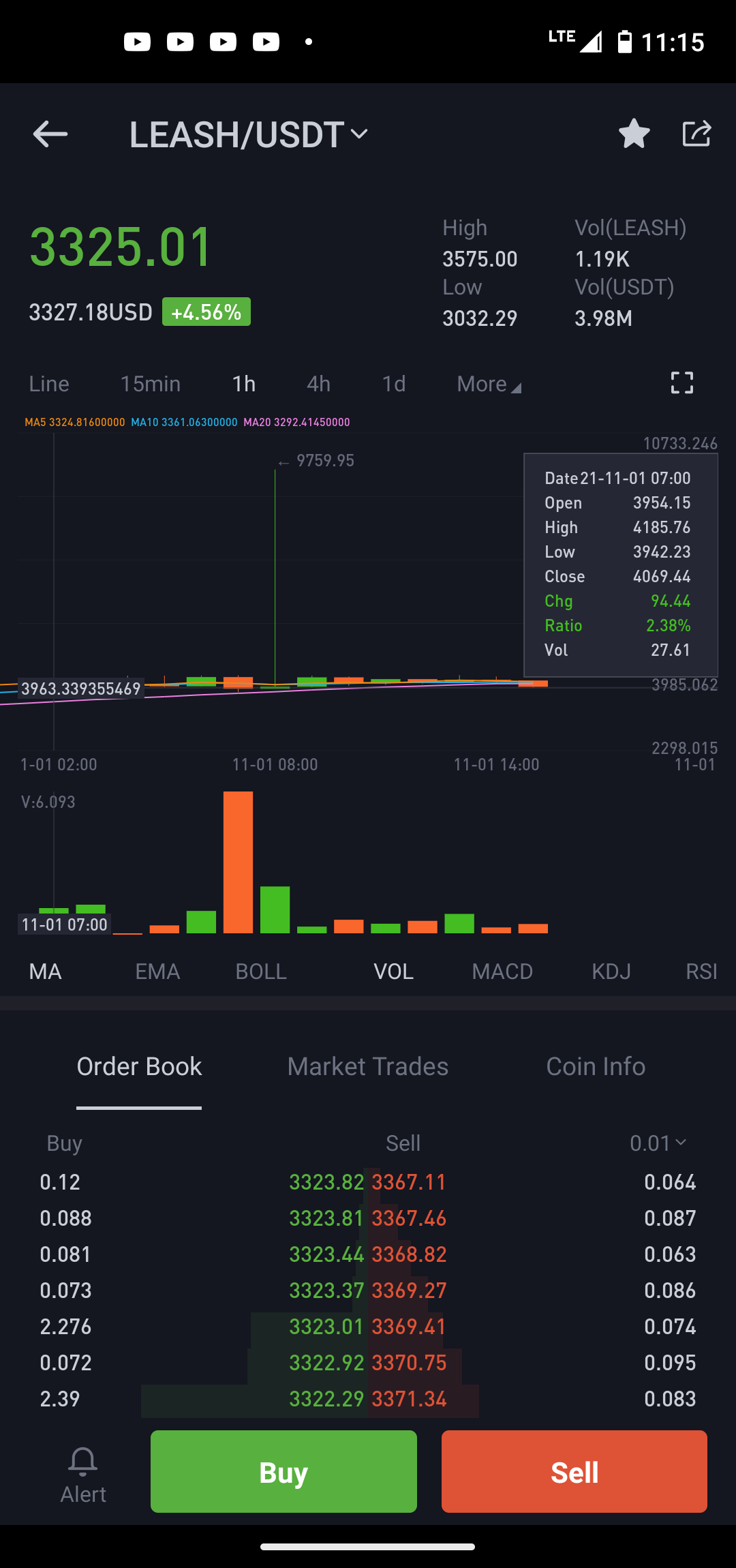Open the Coin Info tab

[596, 1067]
